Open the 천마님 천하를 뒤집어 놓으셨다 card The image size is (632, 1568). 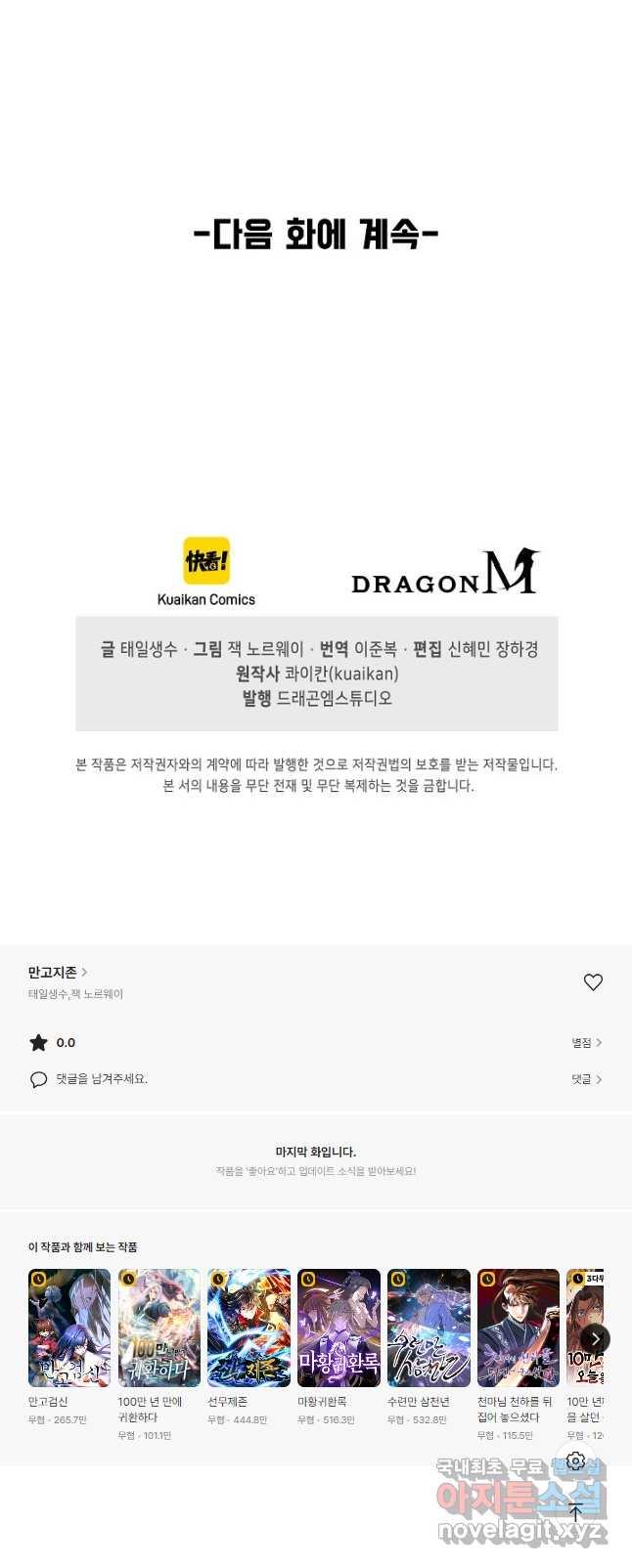click(519, 1328)
